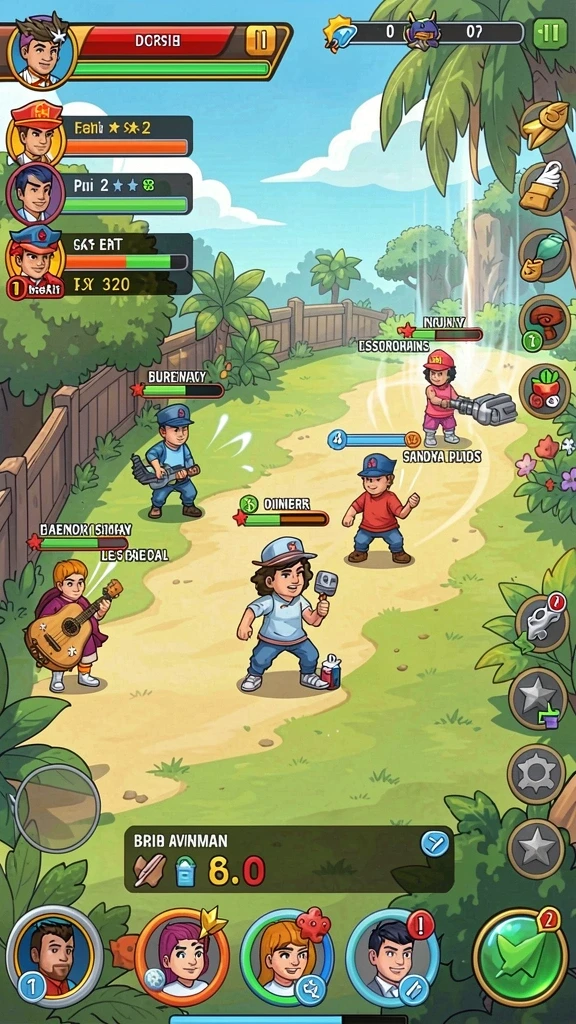576x1024 pixels.
Task: Open the gear settings button
Action: [x=536, y=774]
